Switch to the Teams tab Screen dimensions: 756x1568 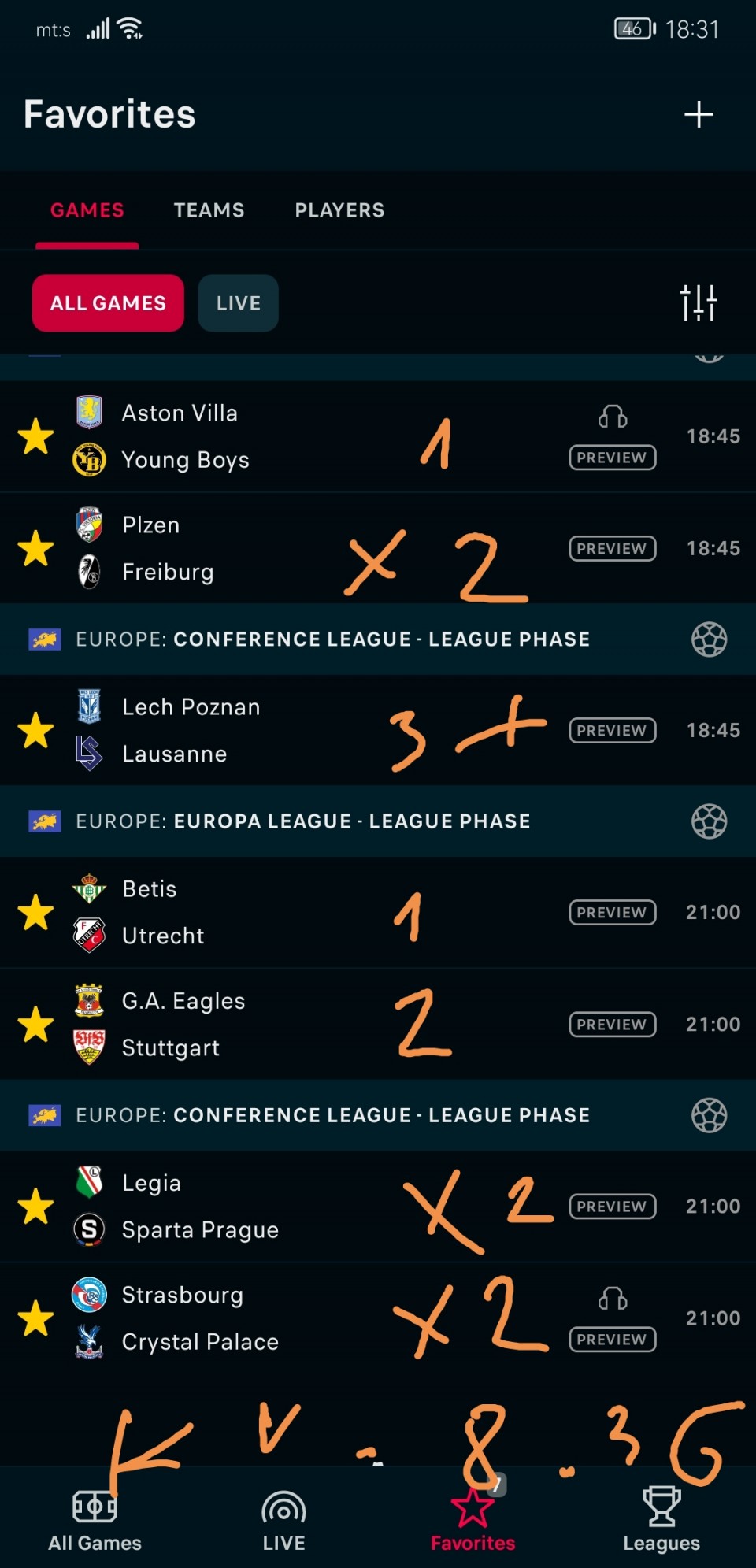(209, 210)
